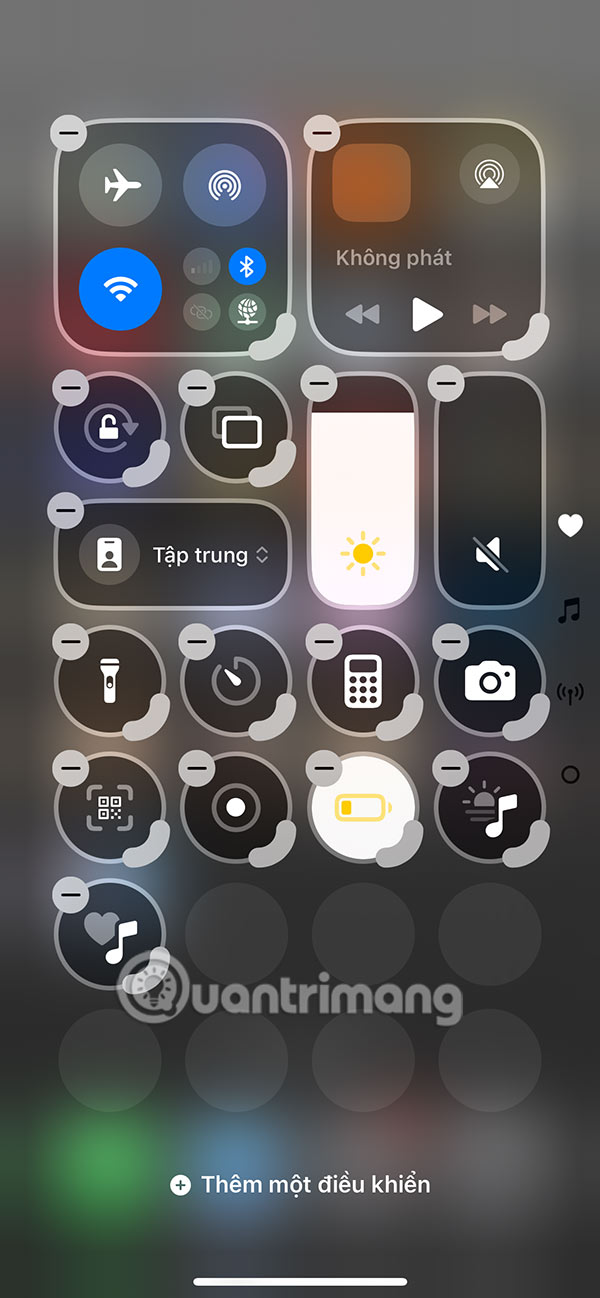Tap Thêm một điều khiển to add control
The image size is (600, 1298).
300,1185
